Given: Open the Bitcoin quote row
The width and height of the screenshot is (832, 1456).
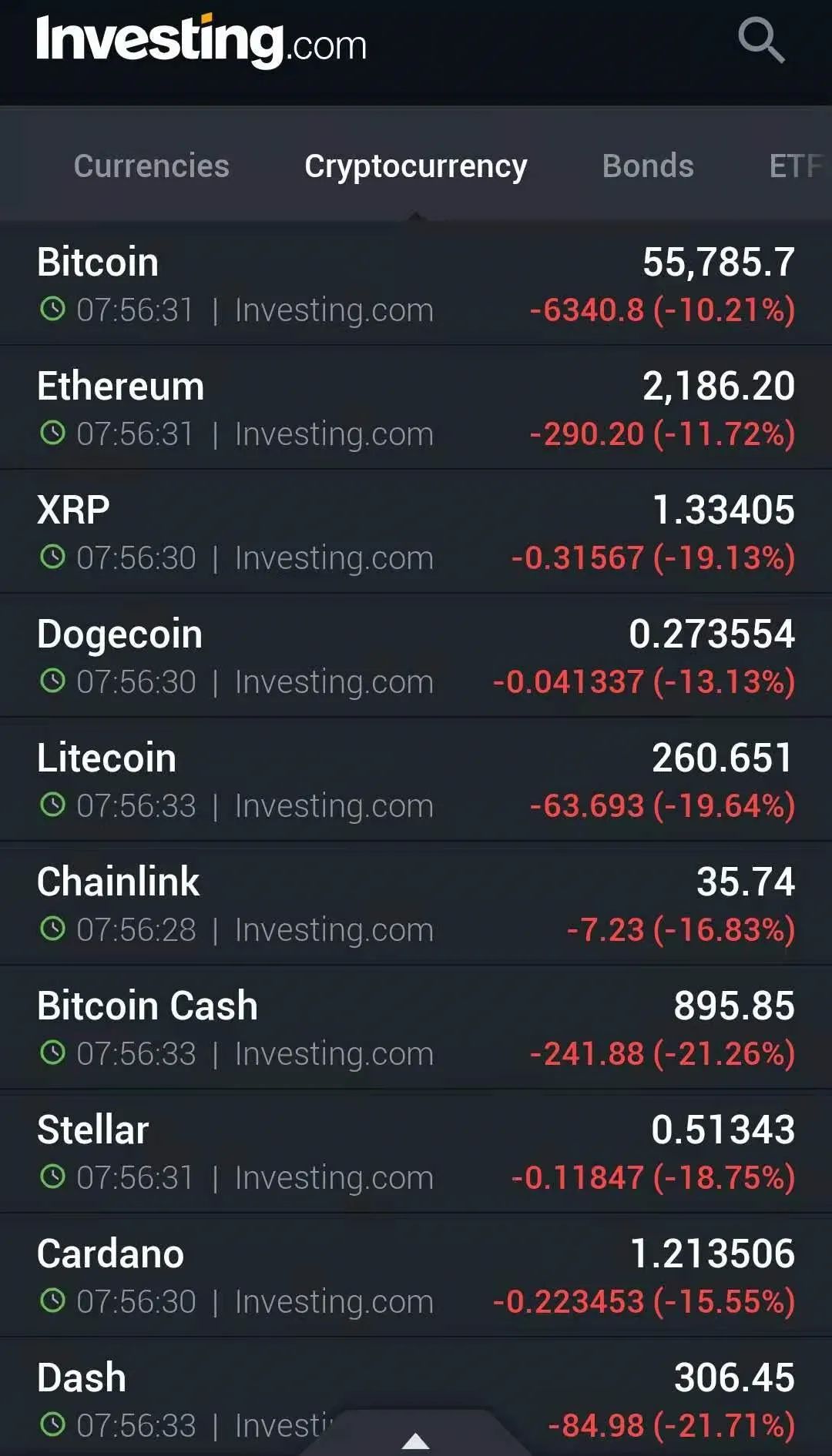Looking at the screenshot, I should (x=416, y=284).
